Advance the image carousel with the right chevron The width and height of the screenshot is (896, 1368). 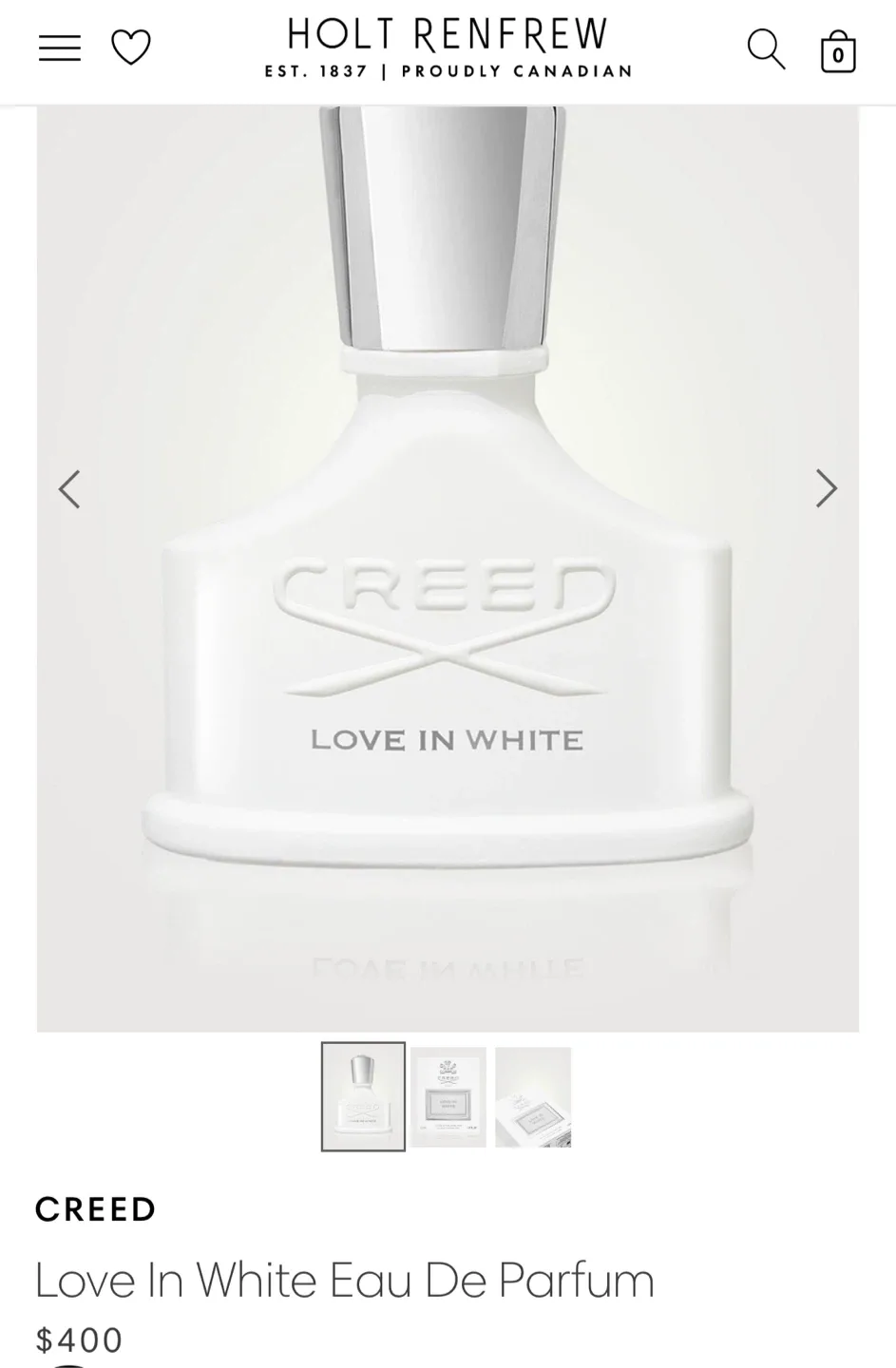tap(825, 487)
